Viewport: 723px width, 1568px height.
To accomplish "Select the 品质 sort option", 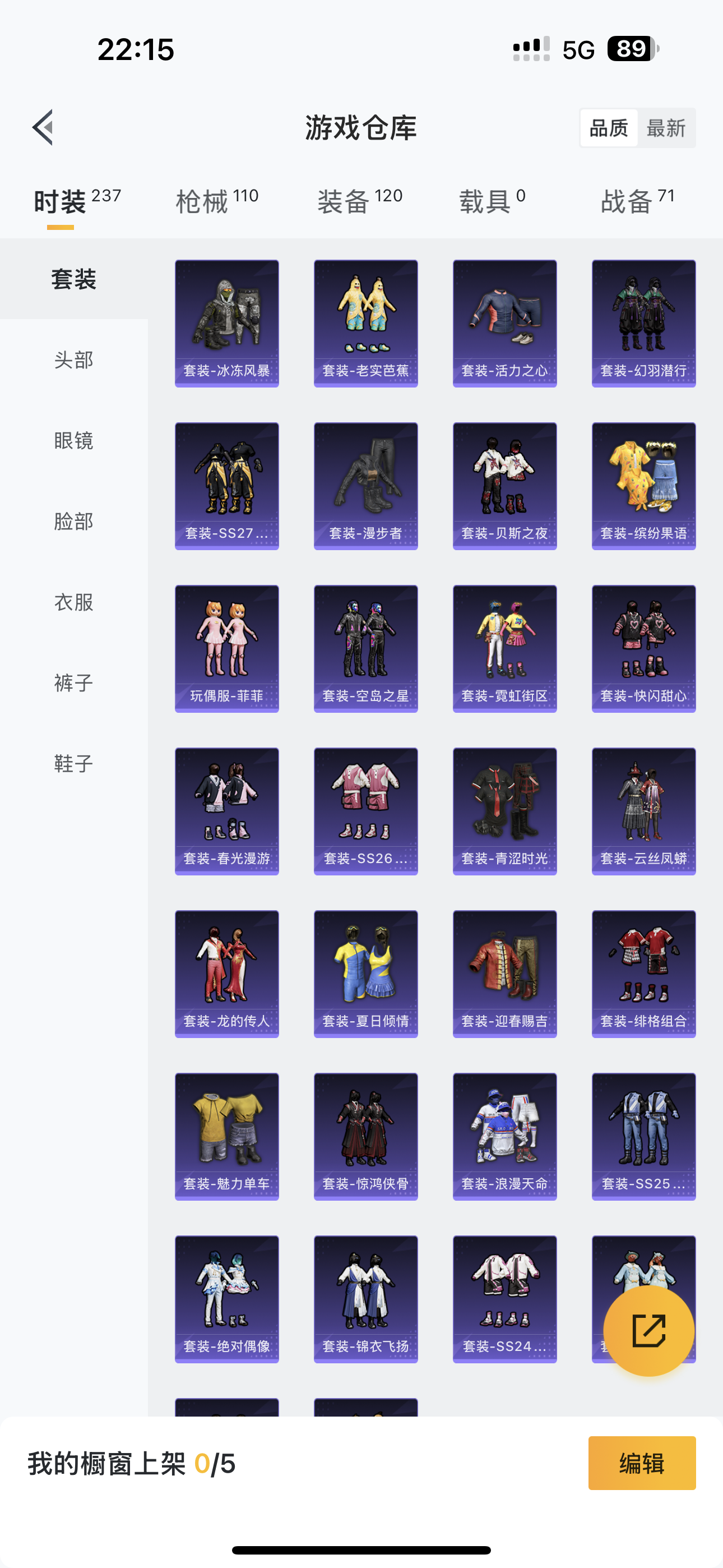I will coord(609,128).
